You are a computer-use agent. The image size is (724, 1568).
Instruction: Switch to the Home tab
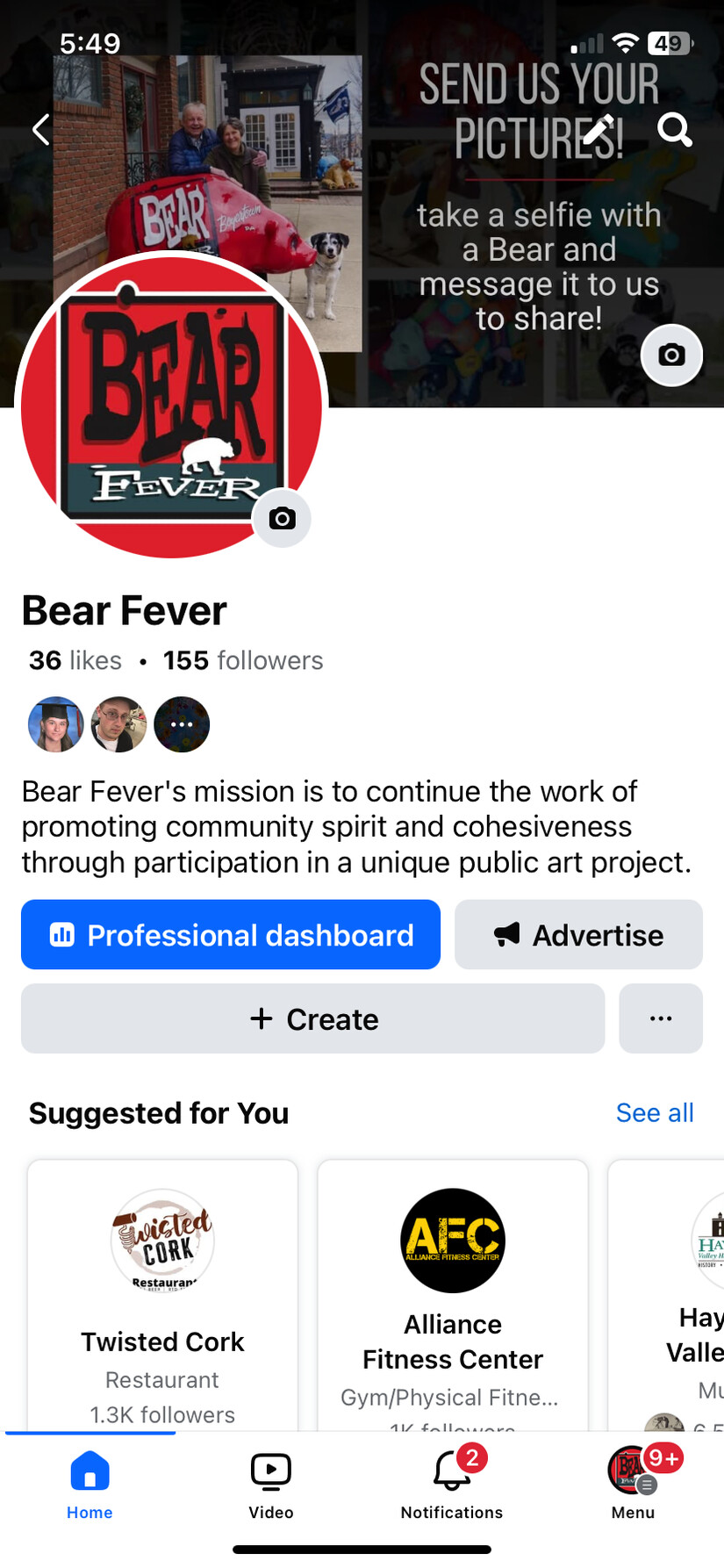pyautogui.click(x=90, y=1485)
